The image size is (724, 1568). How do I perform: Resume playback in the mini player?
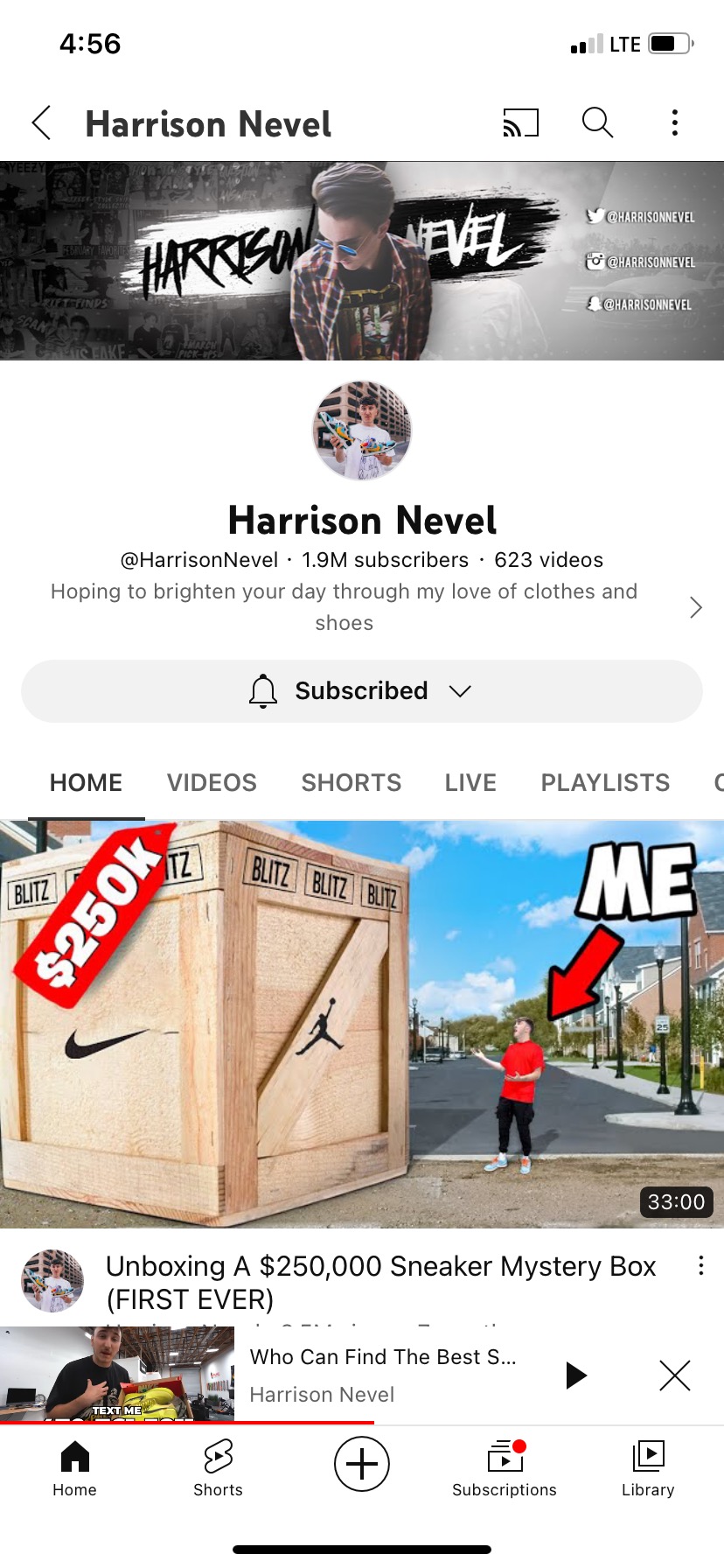click(575, 1375)
